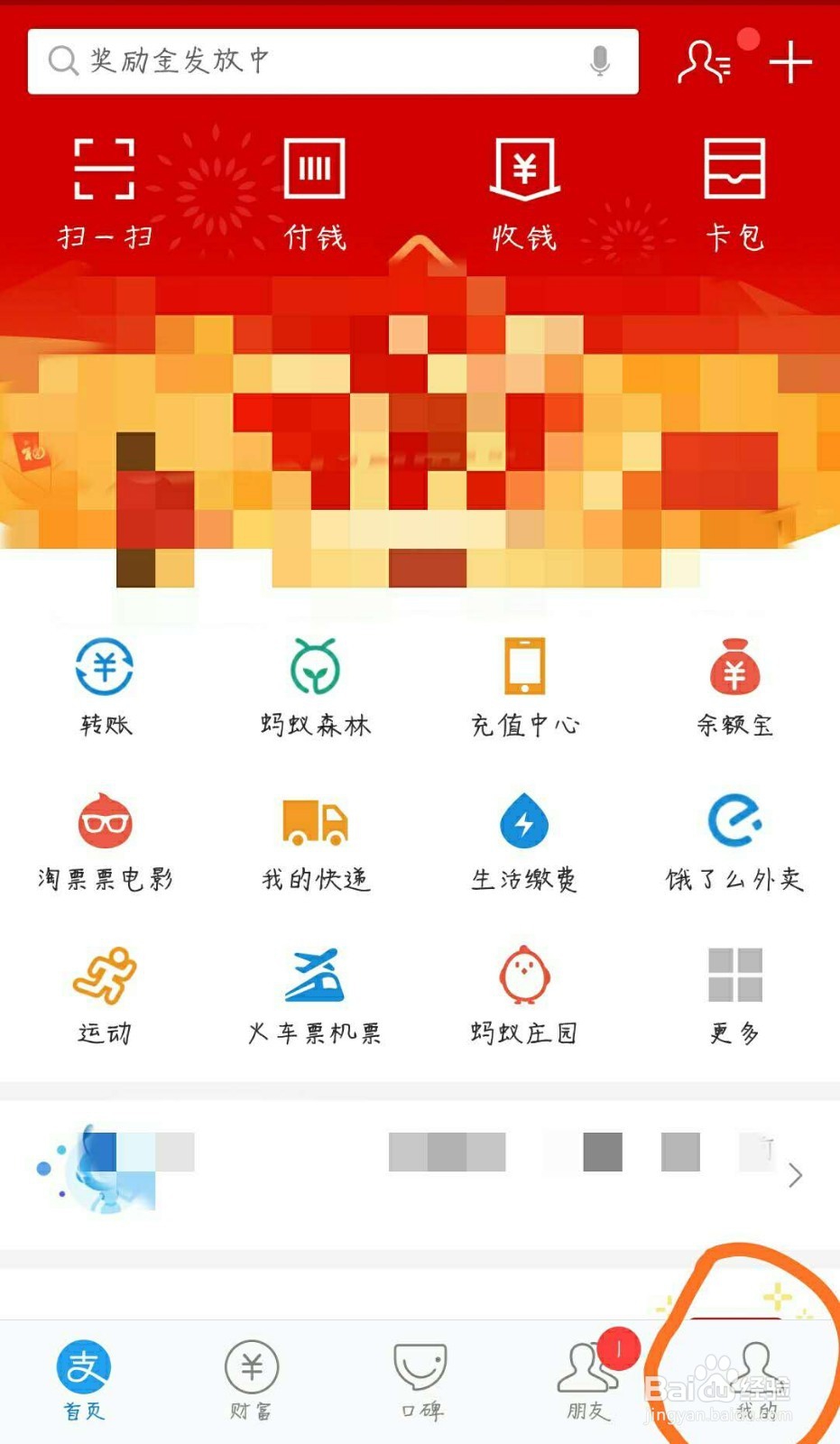Open 饿了么外卖 food delivery

click(x=735, y=839)
